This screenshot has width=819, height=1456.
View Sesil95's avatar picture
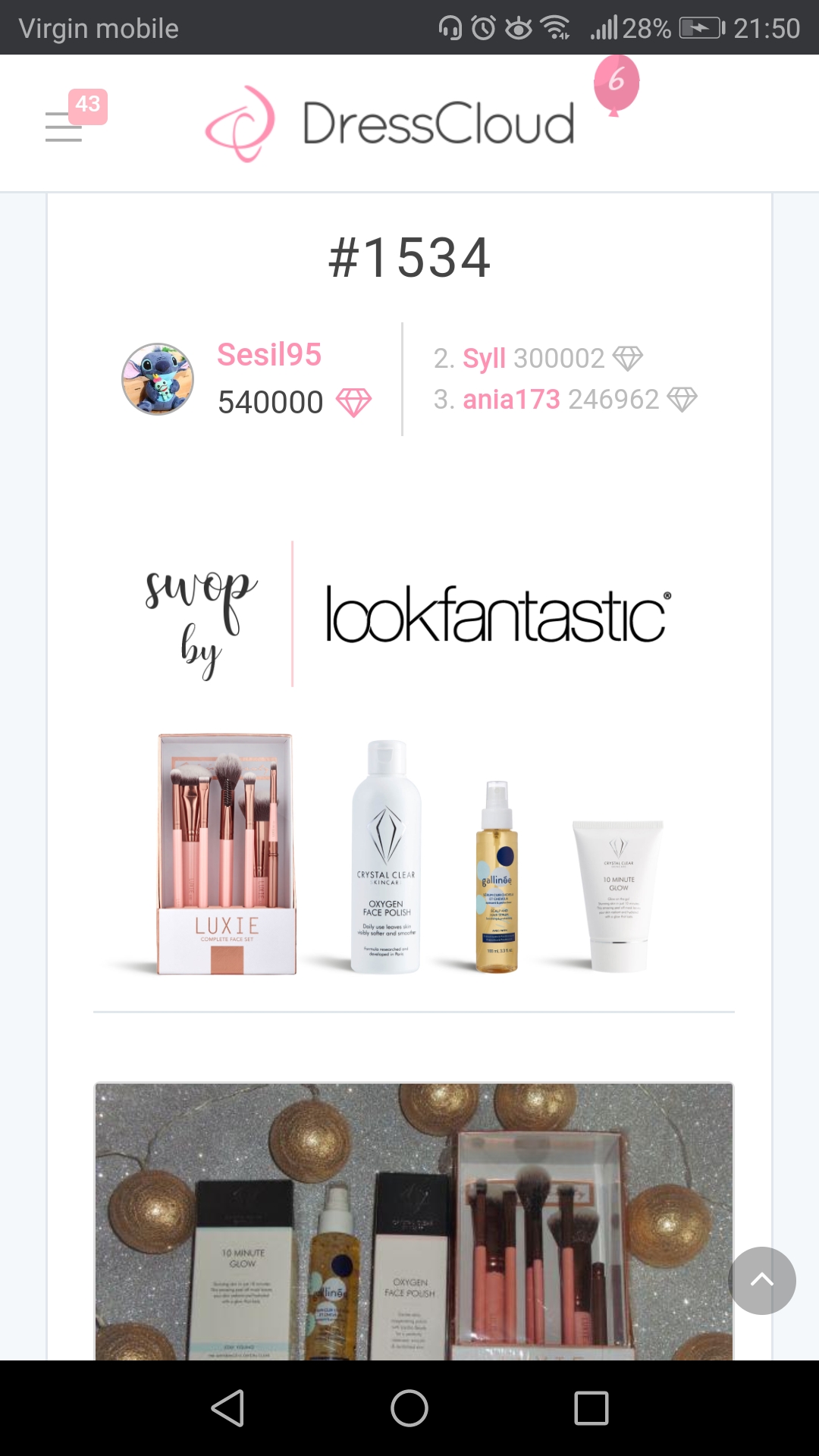[x=158, y=379]
